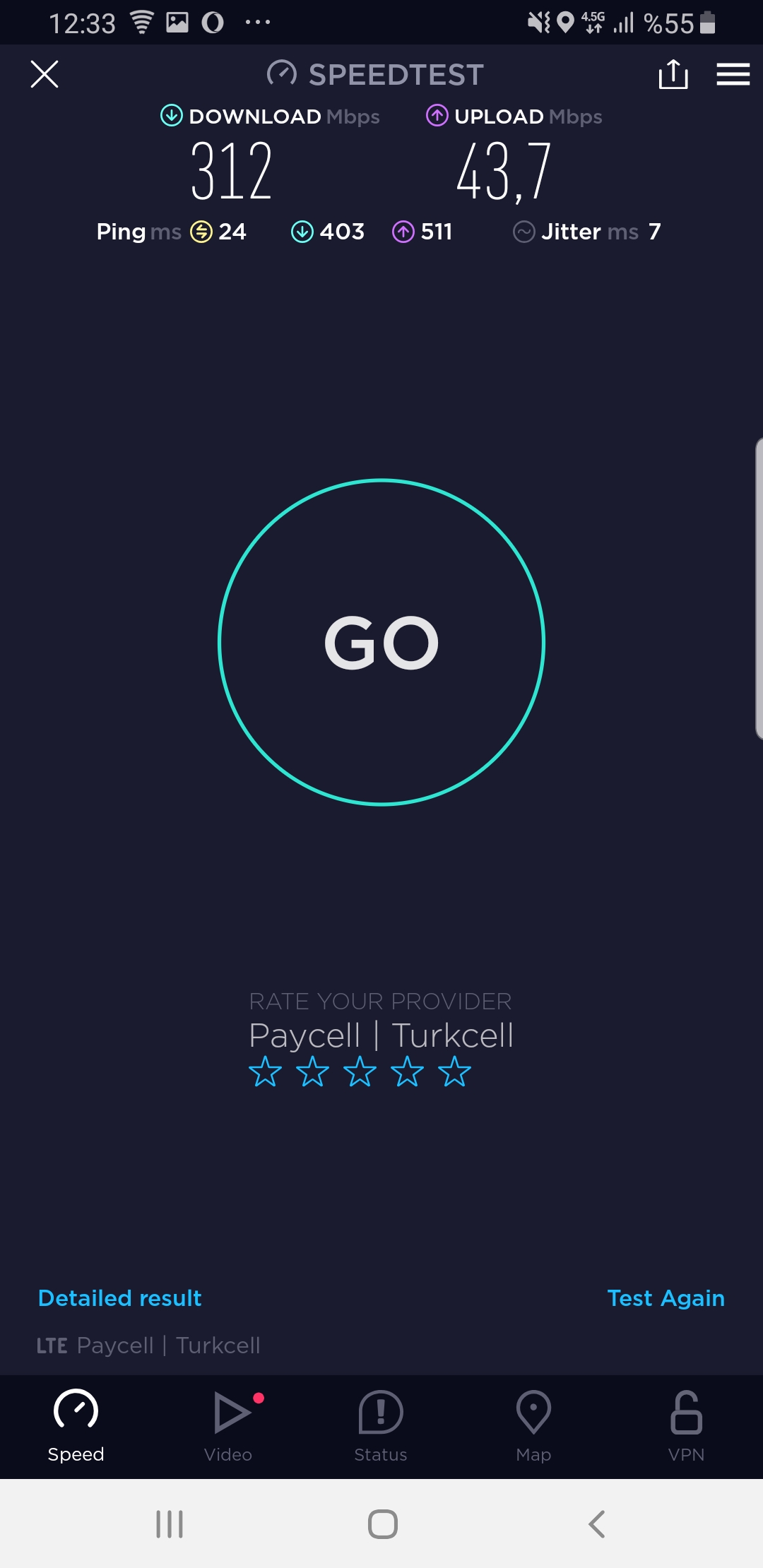Select the third star rating
The height and width of the screenshot is (1568, 763).
[x=360, y=1071]
